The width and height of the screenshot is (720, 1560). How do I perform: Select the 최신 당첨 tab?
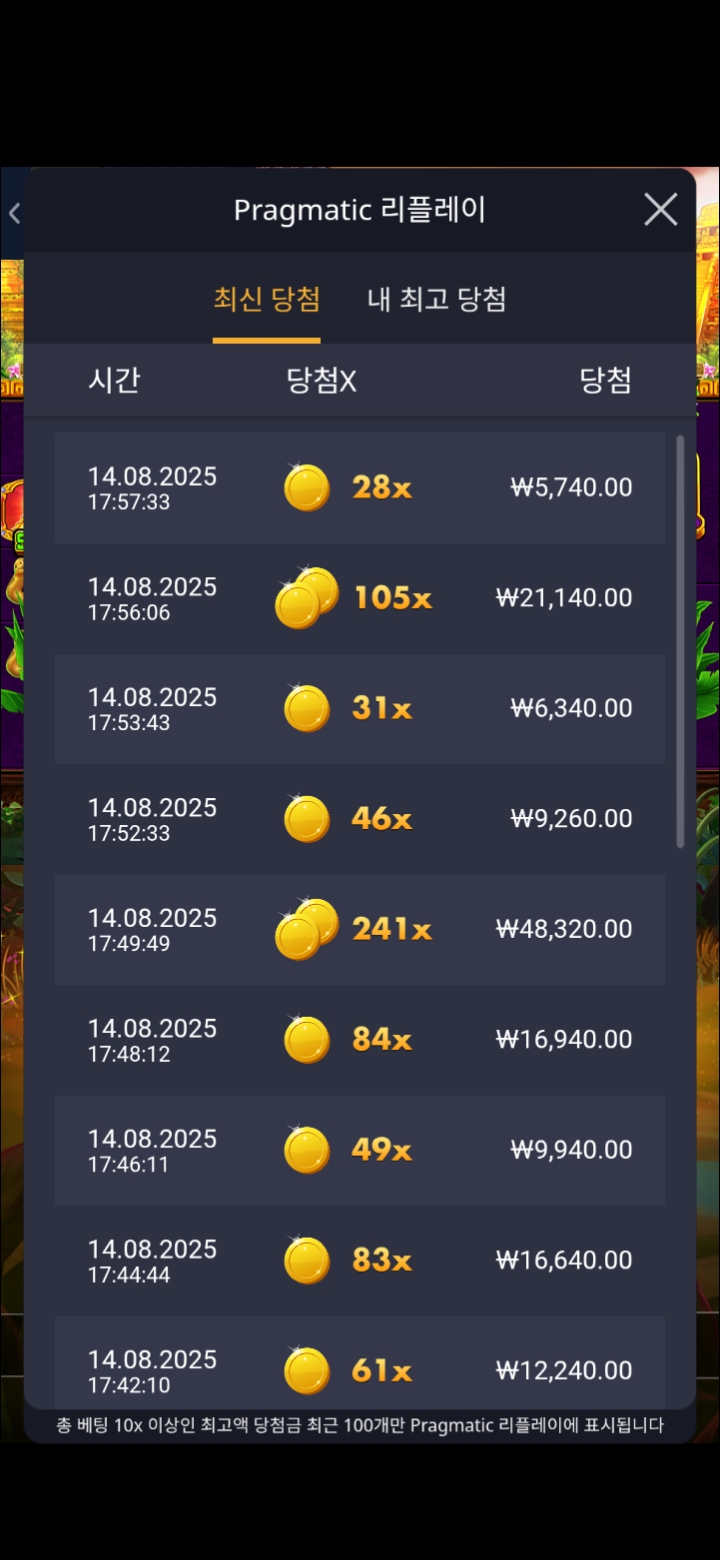(x=266, y=299)
